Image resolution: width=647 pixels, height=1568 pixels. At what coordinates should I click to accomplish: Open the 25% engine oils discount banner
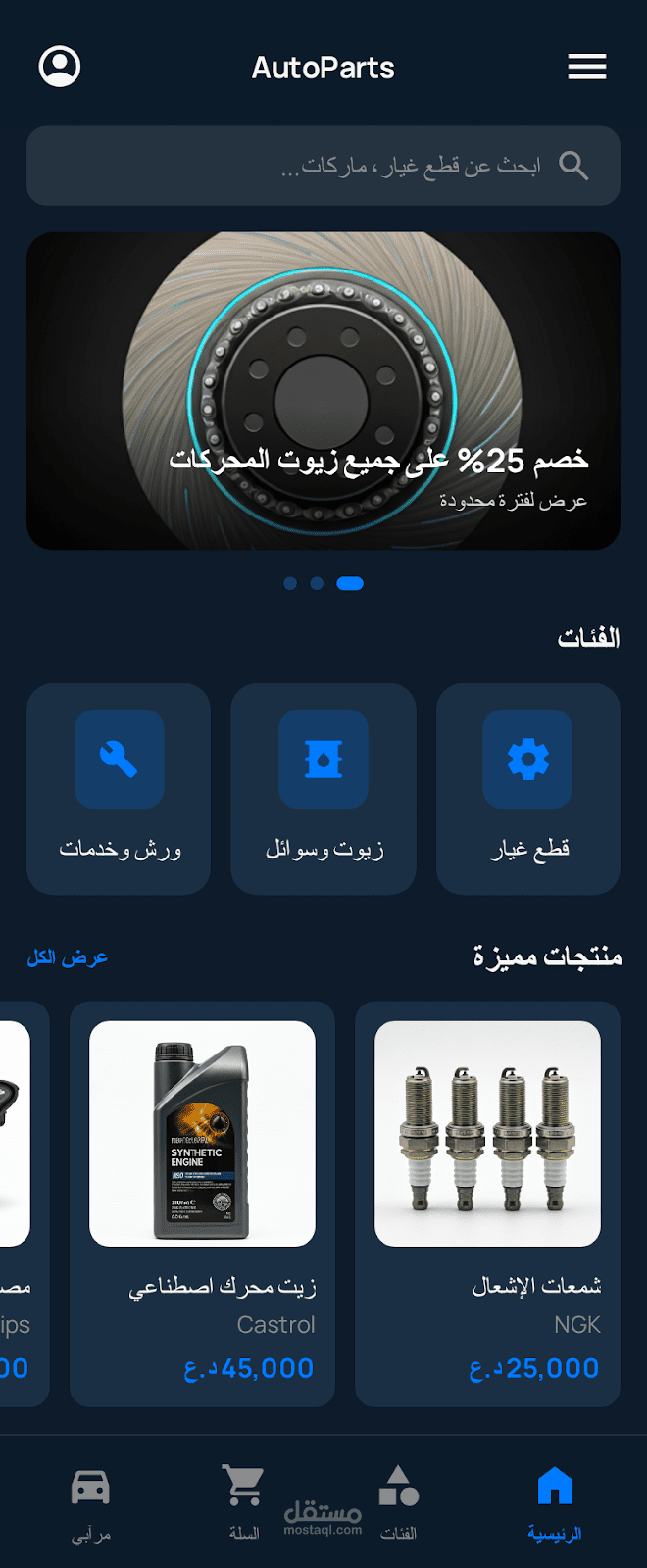(323, 391)
